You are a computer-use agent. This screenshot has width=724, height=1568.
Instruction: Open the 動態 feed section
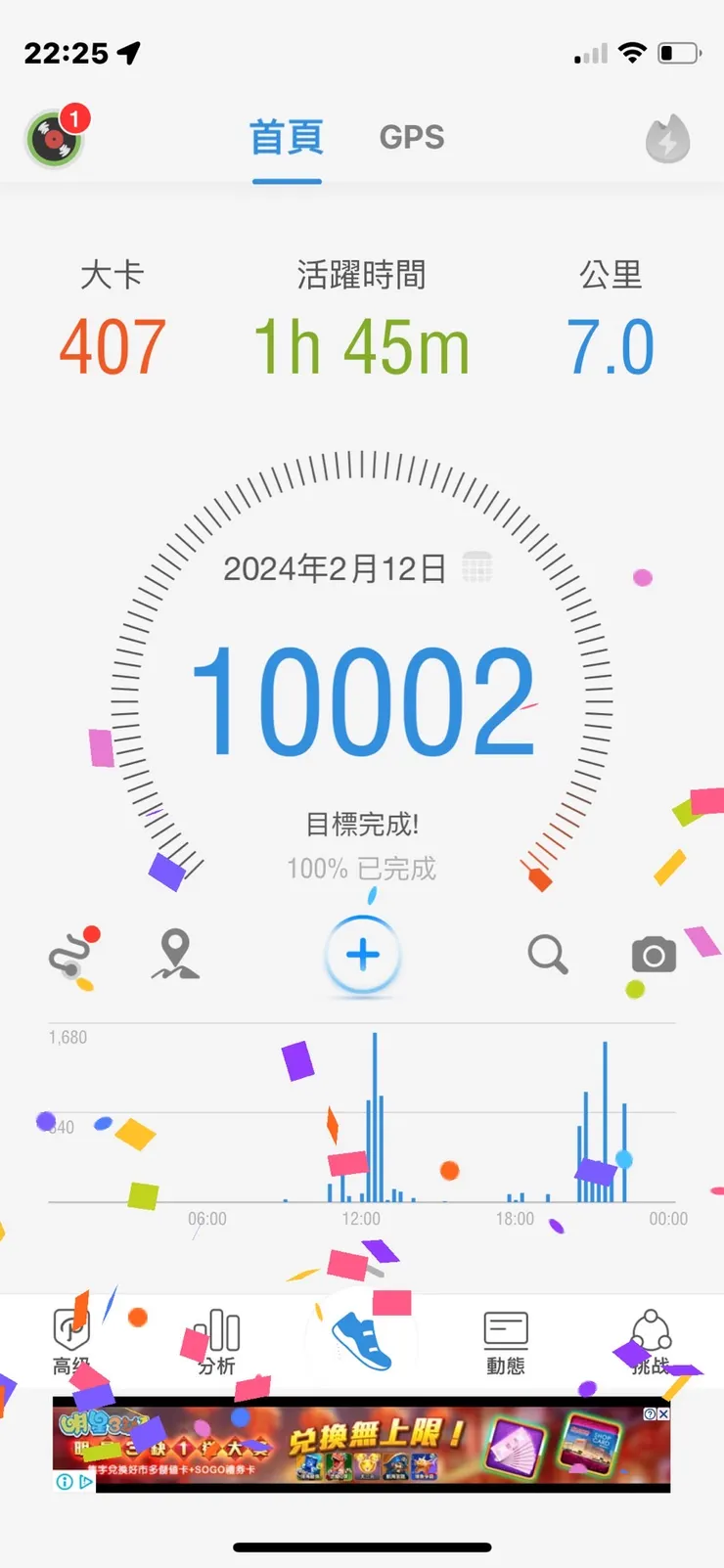click(506, 1340)
